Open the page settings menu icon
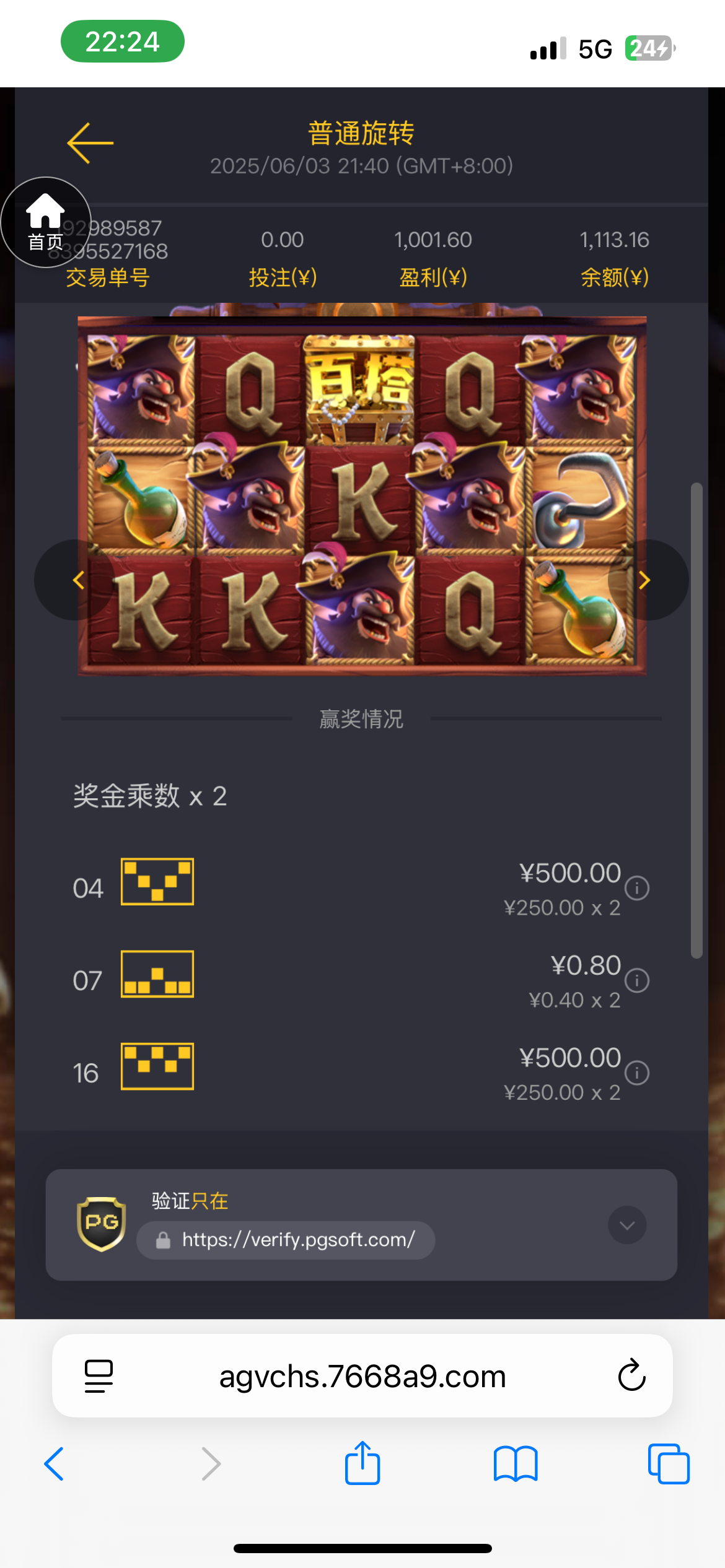Viewport: 725px width, 1568px height. click(99, 1376)
